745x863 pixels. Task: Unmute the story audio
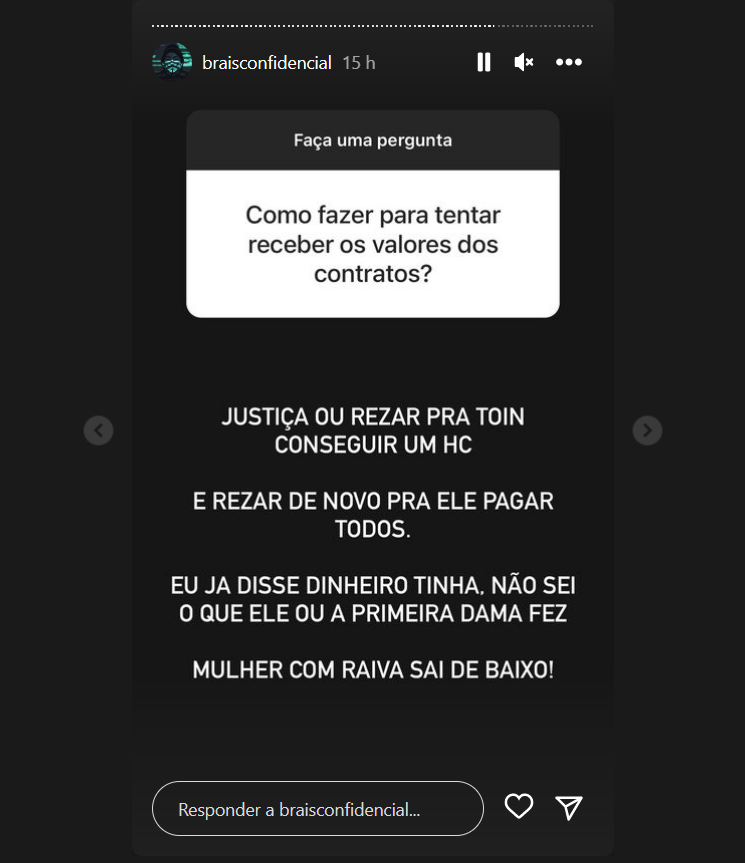pyautogui.click(x=524, y=62)
